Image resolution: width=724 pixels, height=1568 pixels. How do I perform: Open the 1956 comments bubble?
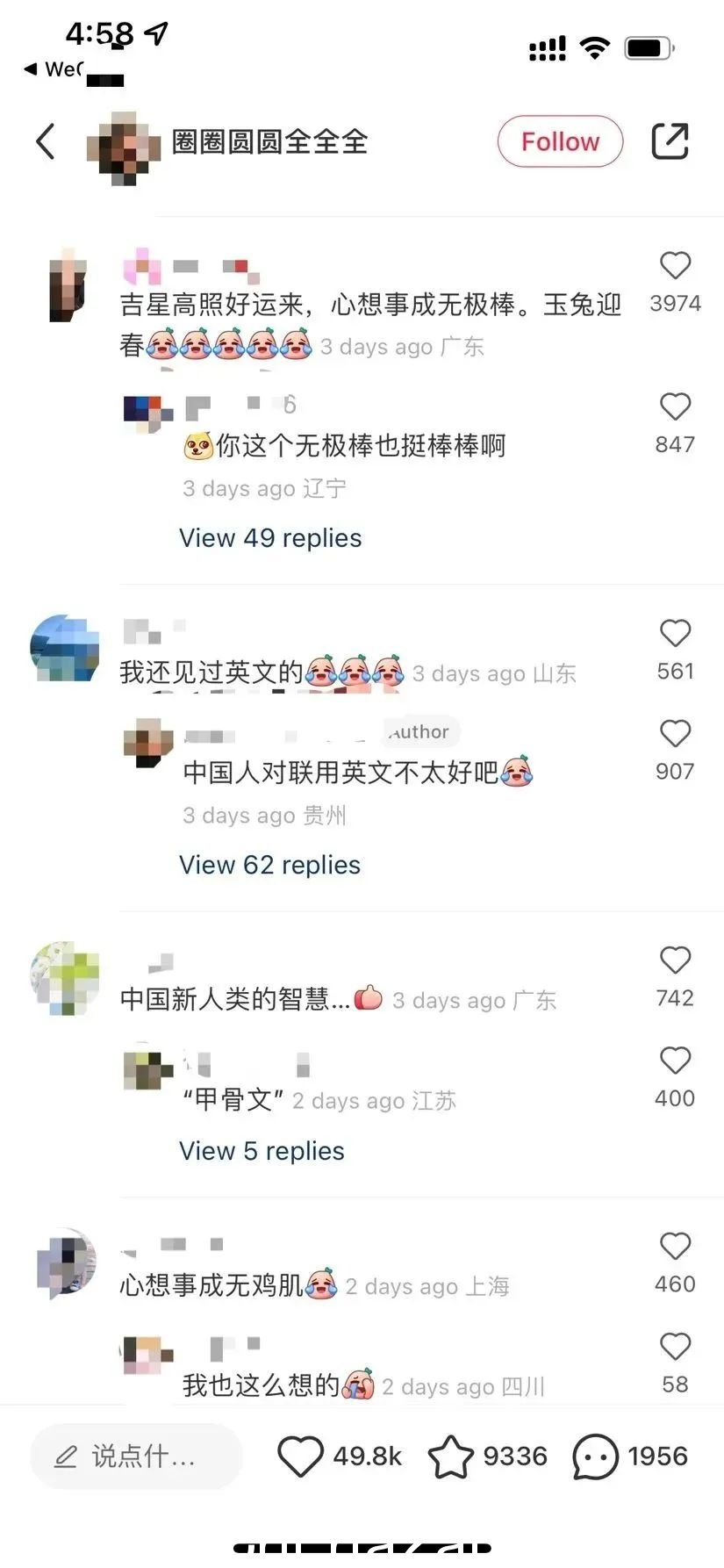click(596, 1457)
